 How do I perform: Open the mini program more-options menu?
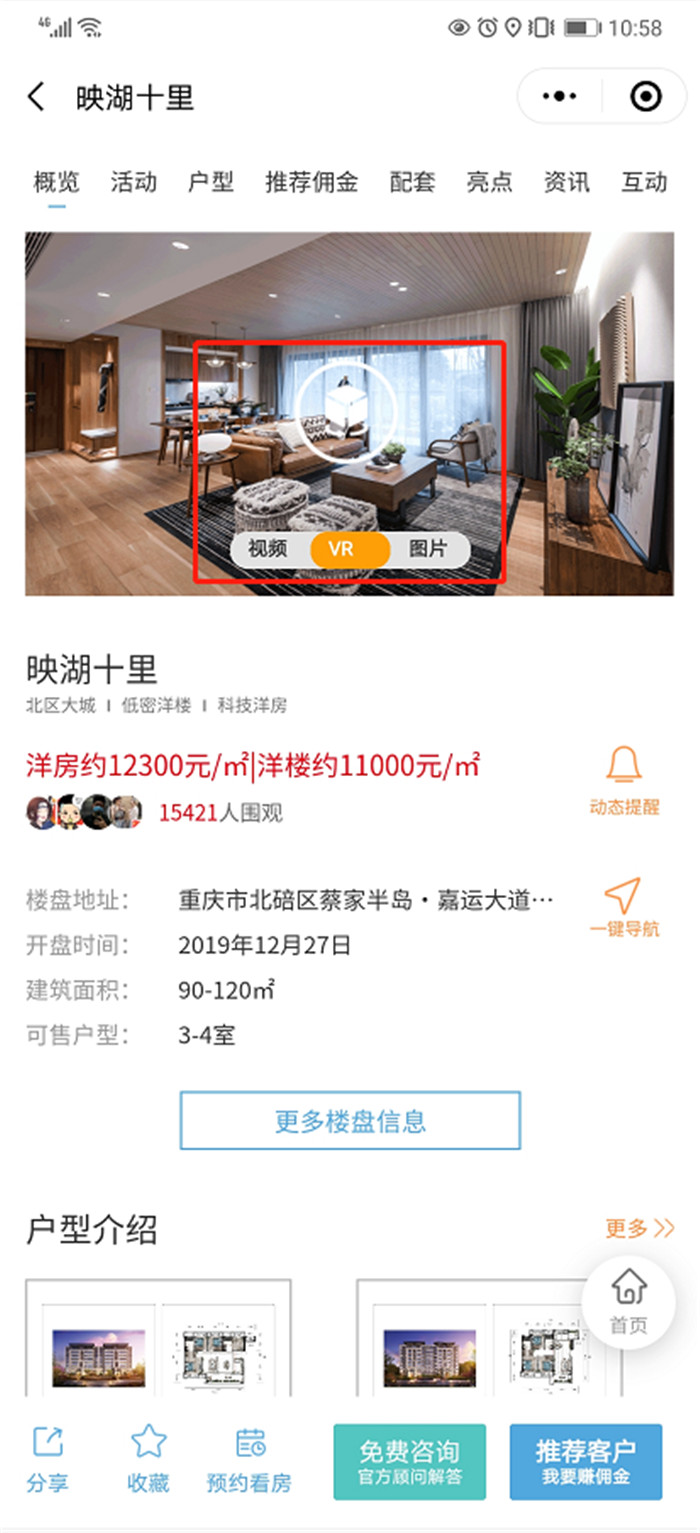tap(559, 97)
